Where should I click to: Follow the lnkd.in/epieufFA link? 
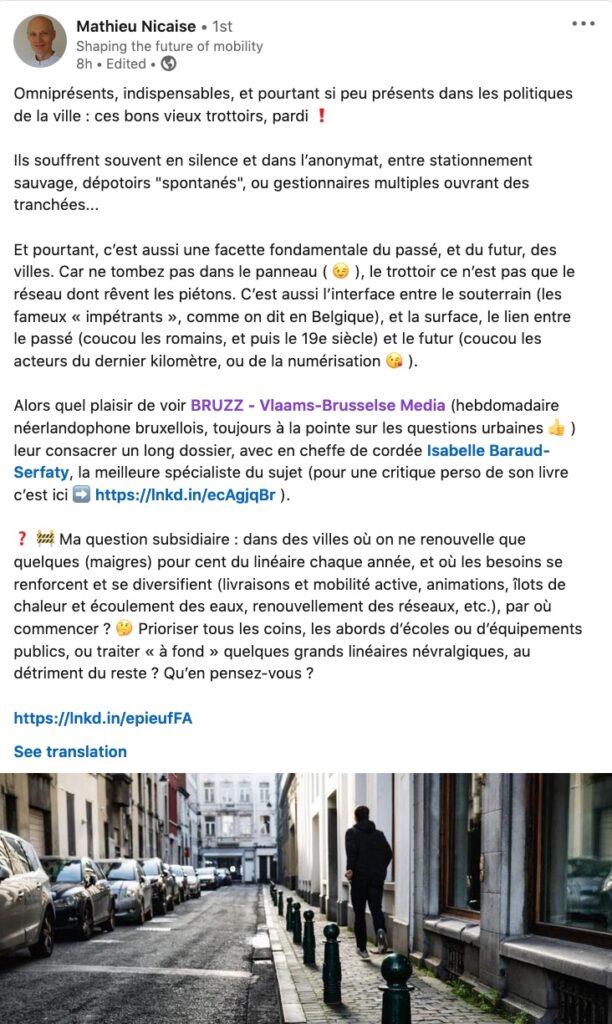(x=102, y=718)
